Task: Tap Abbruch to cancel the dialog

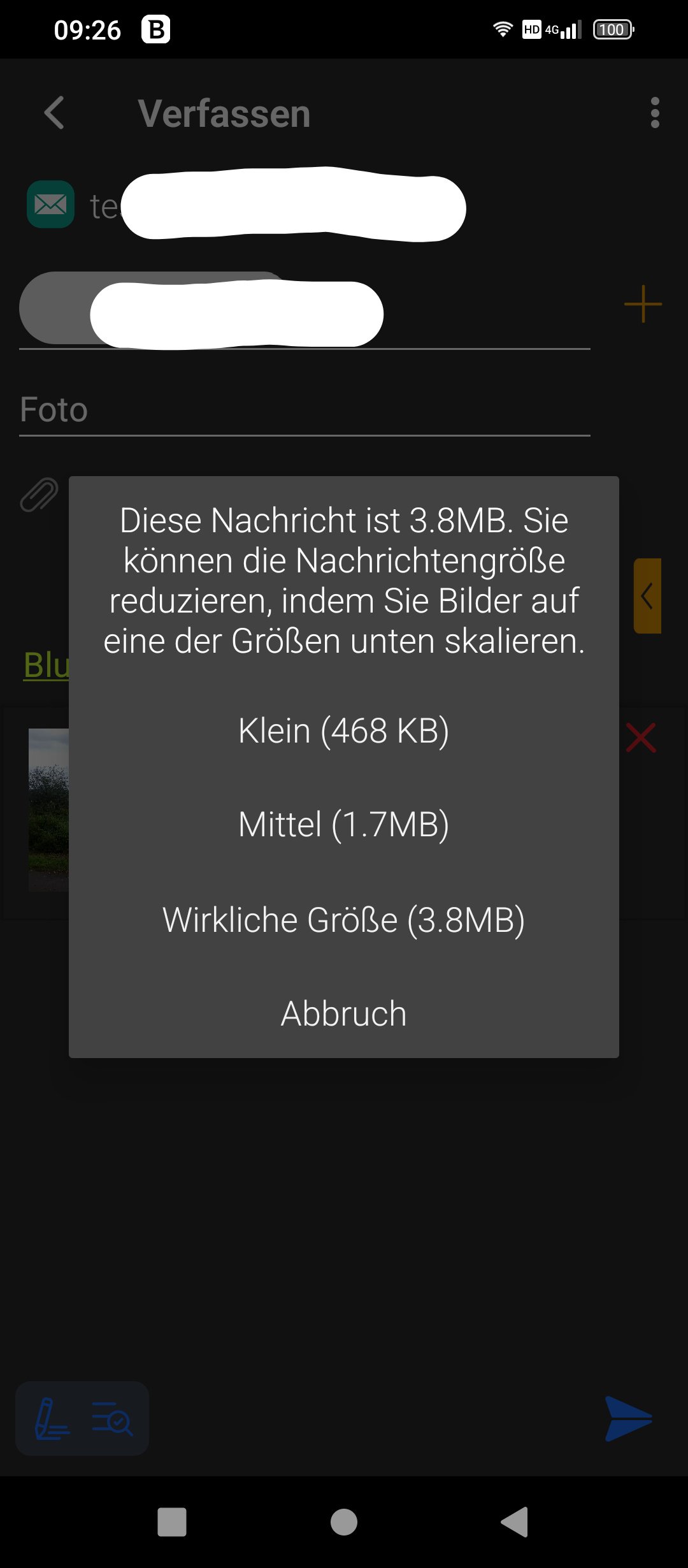Action: point(343,1013)
